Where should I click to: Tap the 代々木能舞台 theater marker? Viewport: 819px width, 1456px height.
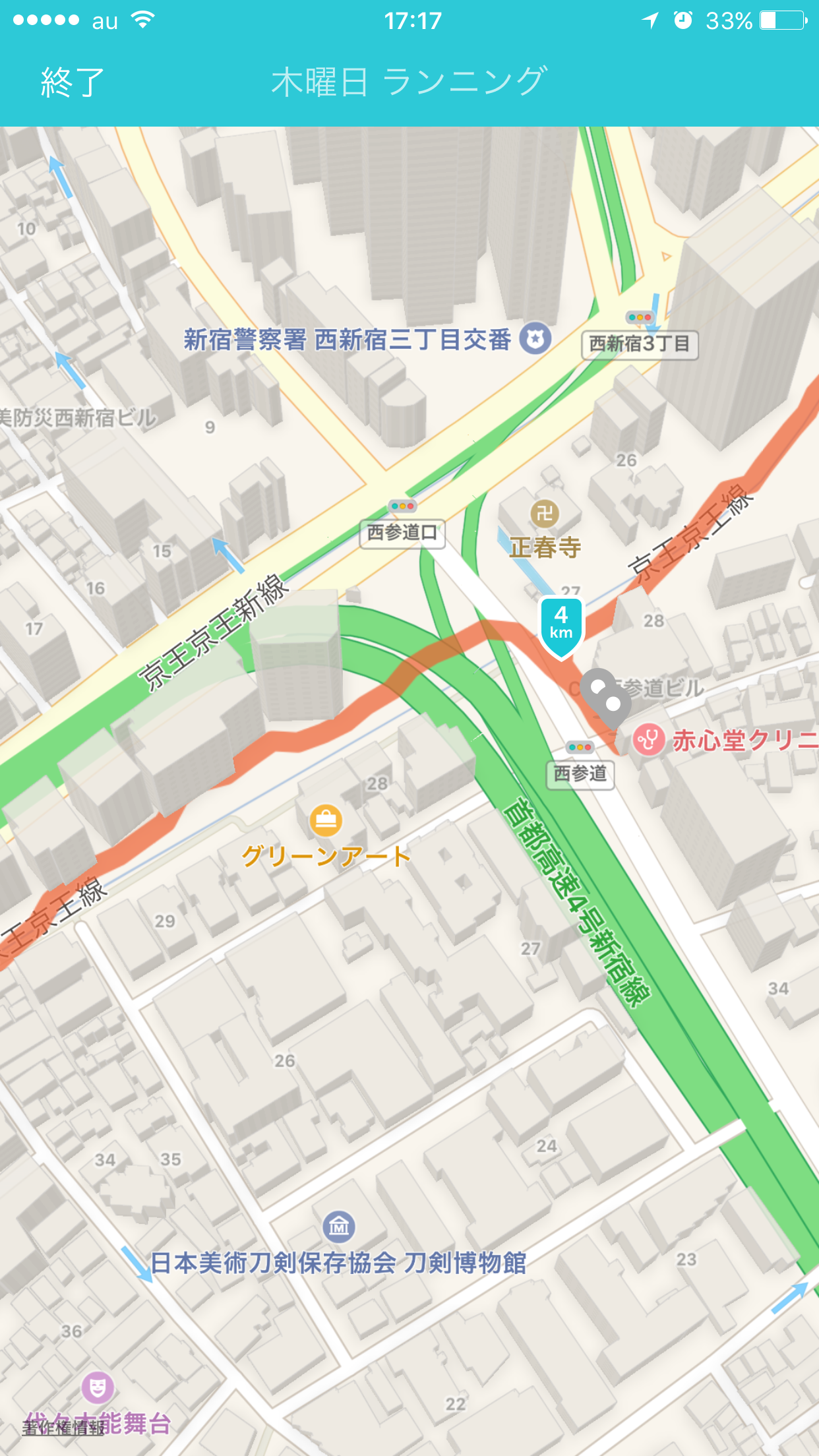coord(98,1388)
